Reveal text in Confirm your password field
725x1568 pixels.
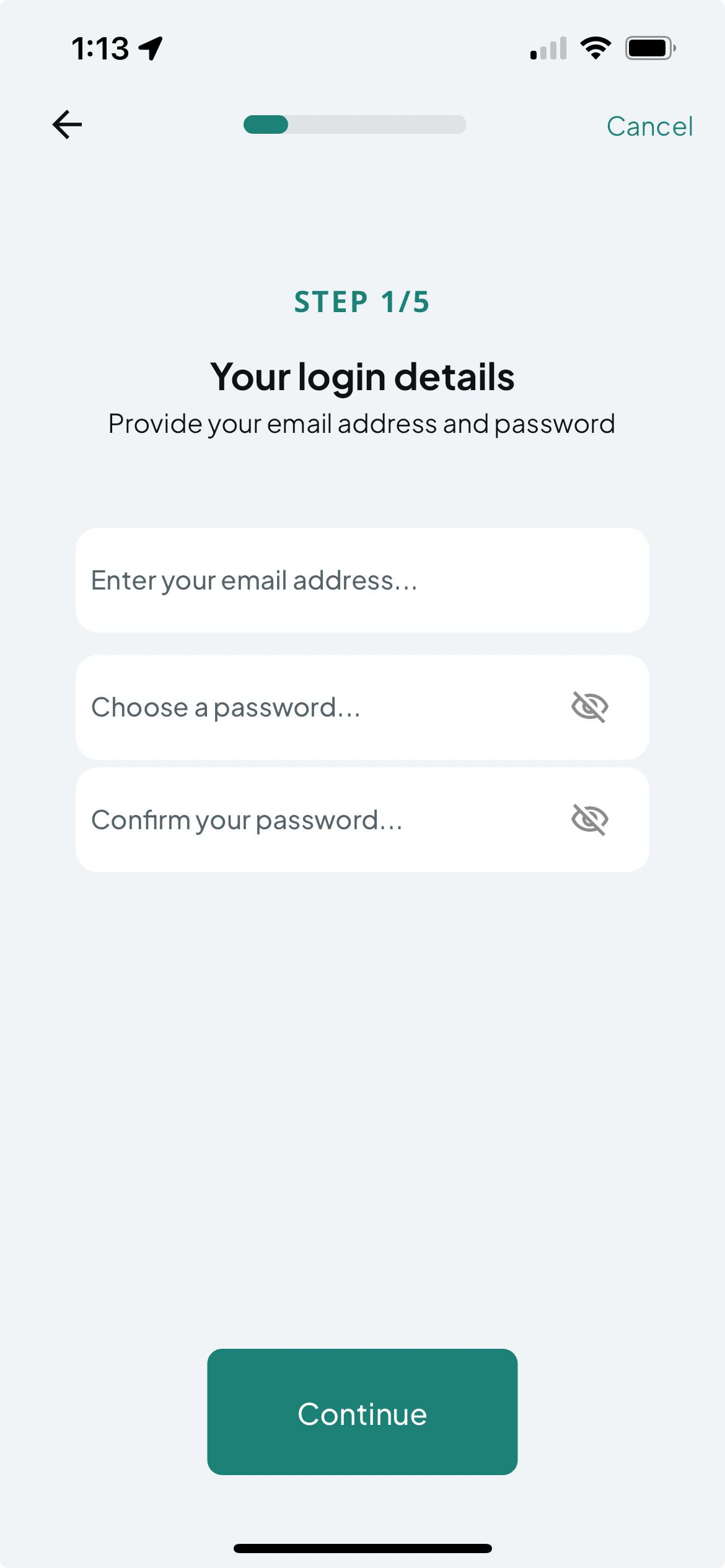(590, 820)
